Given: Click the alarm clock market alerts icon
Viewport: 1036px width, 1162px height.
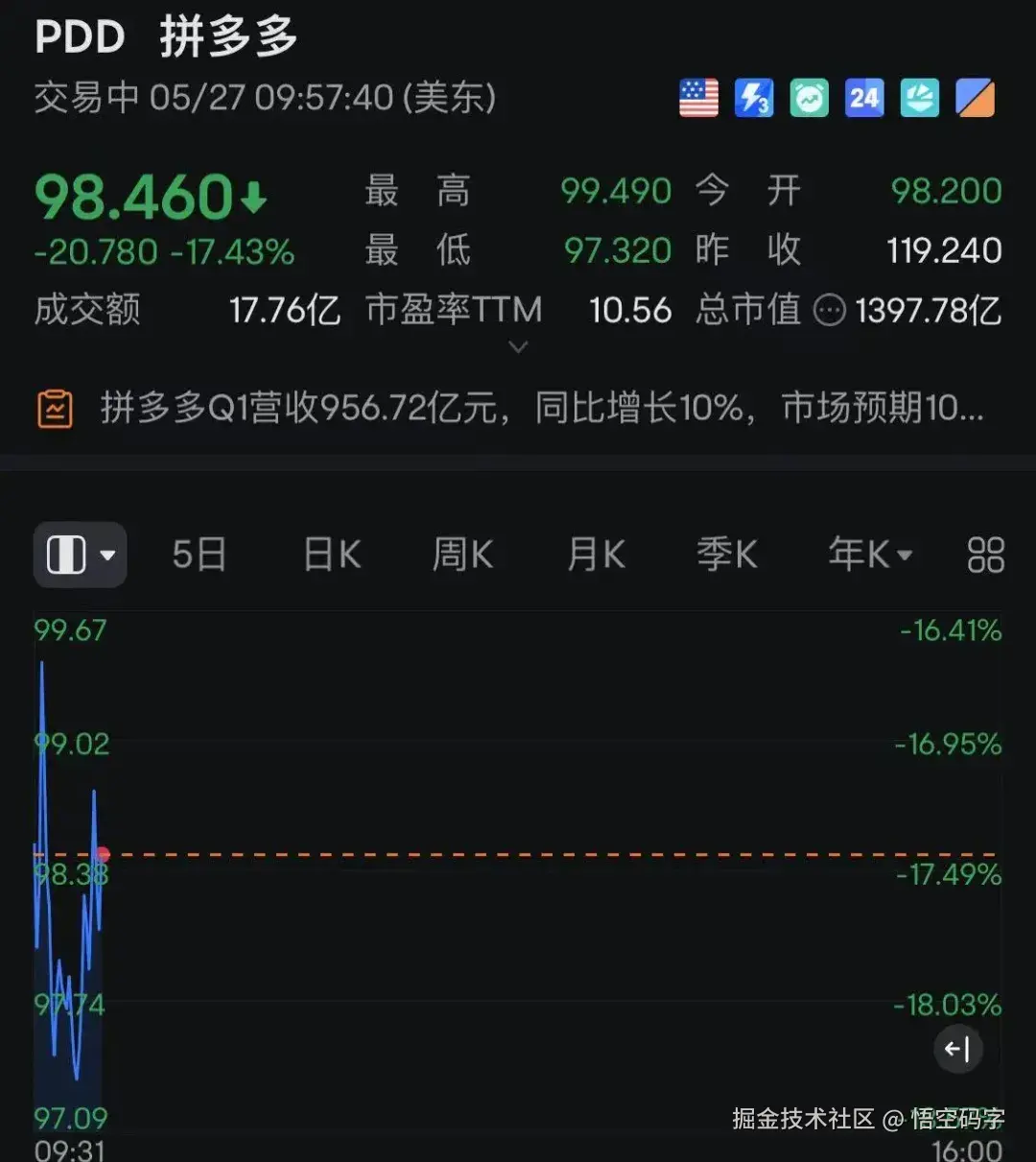Looking at the screenshot, I should [x=808, y=98].
